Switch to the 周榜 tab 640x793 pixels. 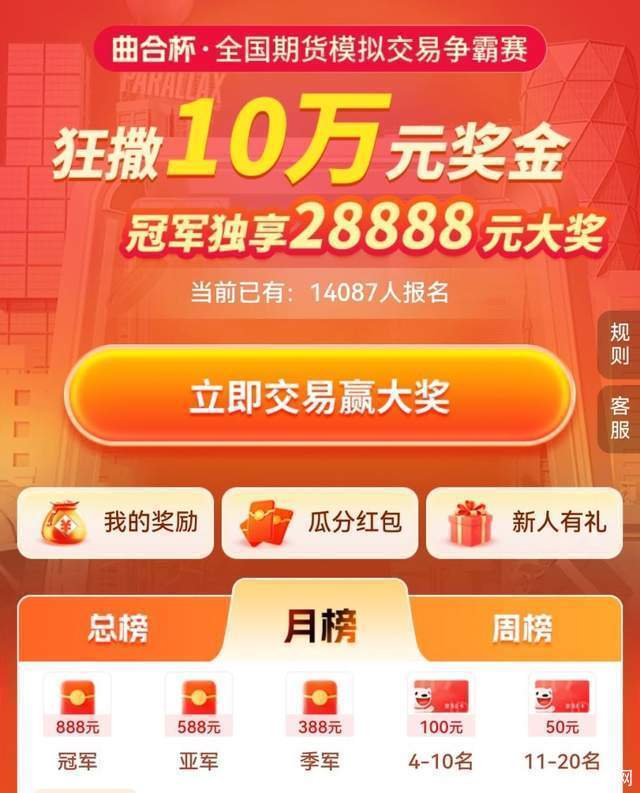point(521,629)
